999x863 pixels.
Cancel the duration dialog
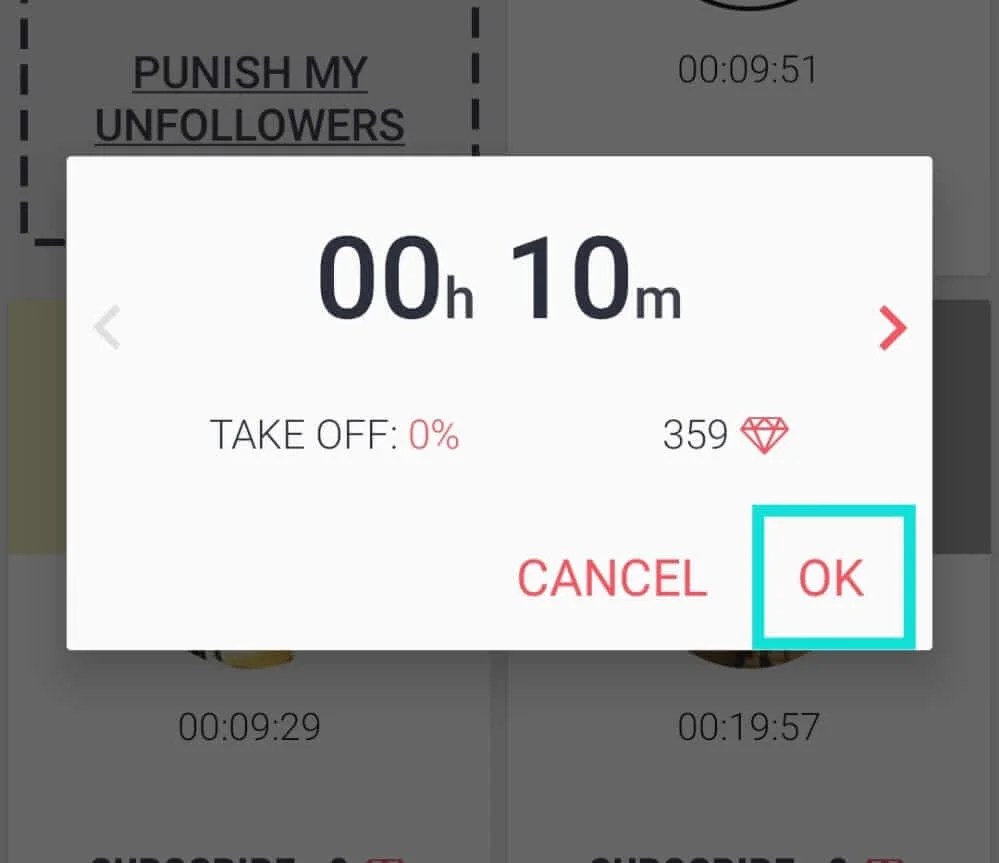[611, 577]
